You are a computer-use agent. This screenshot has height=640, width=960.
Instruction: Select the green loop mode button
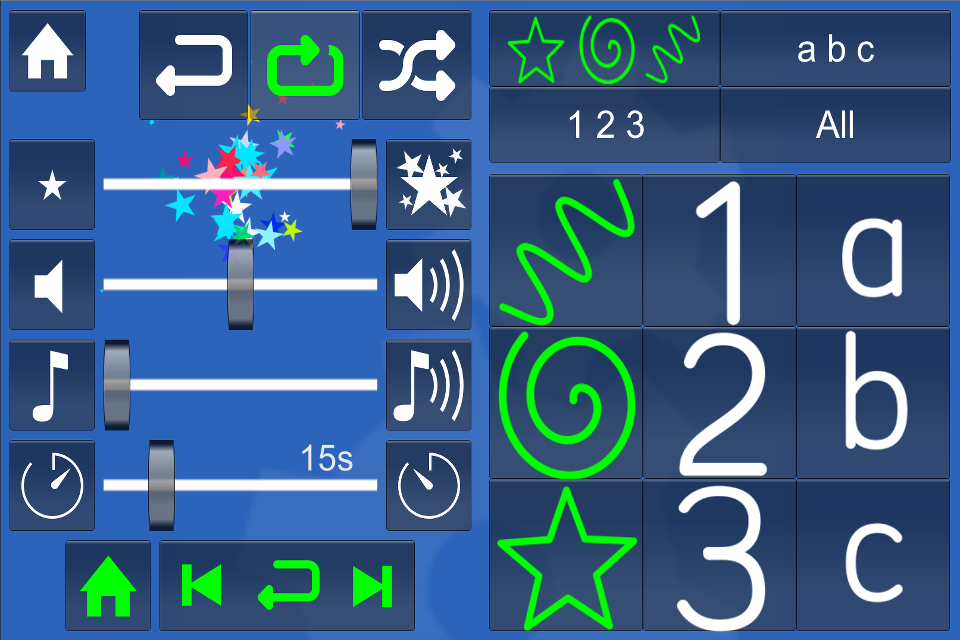pos(305,65)
